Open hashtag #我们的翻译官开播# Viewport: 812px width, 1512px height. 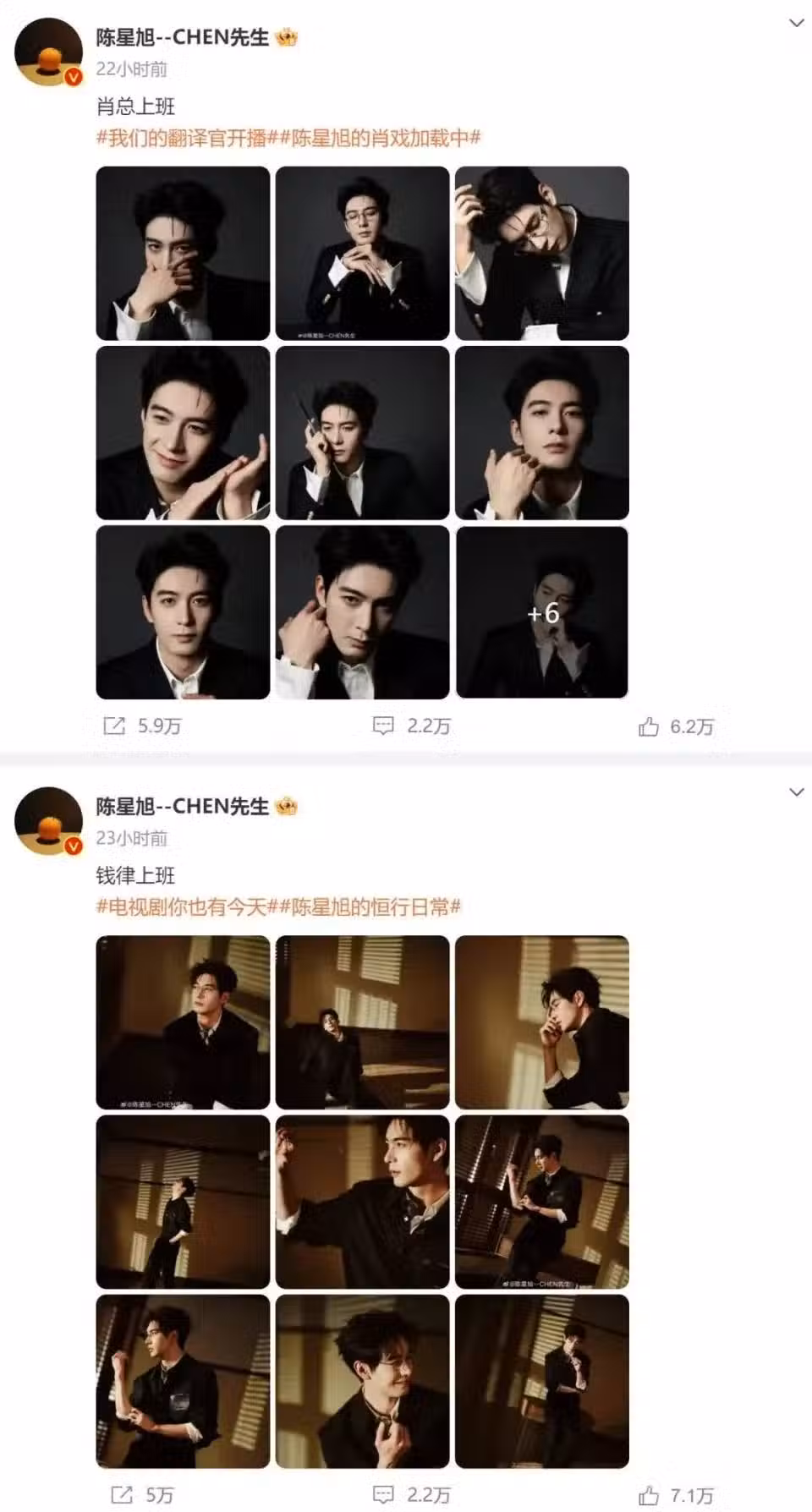[182, 138]
